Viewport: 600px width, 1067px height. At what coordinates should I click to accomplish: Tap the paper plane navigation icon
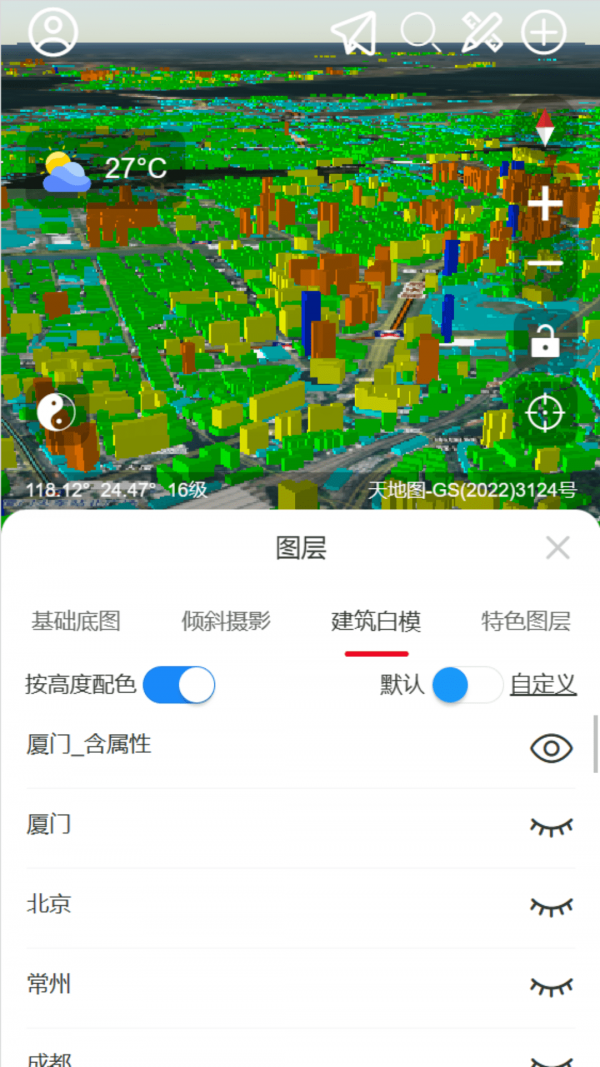(x=354, y=32)
